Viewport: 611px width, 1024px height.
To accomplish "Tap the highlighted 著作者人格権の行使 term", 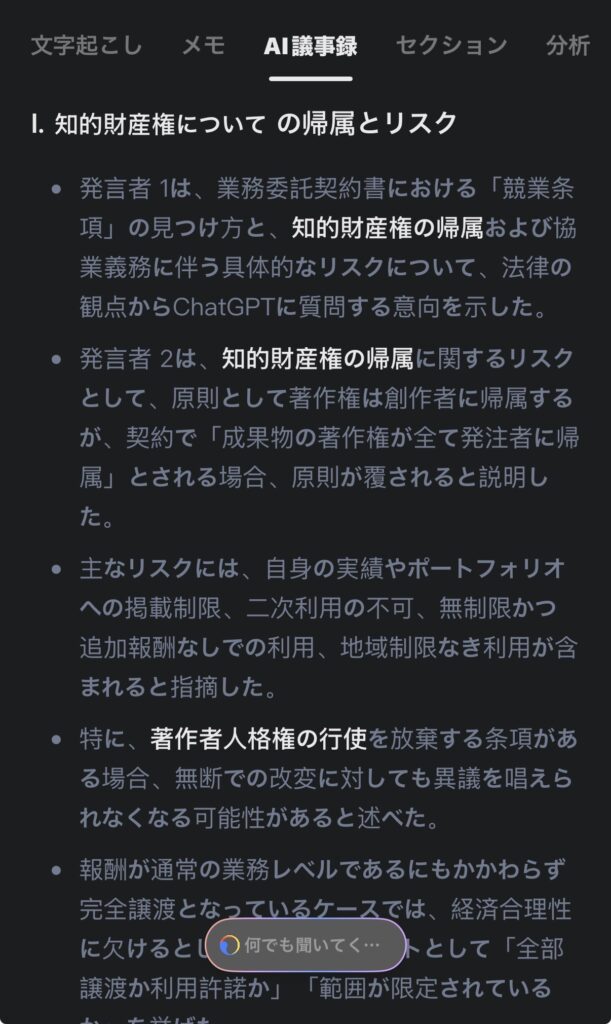I will pyautogui.click(x=259, y=739).
